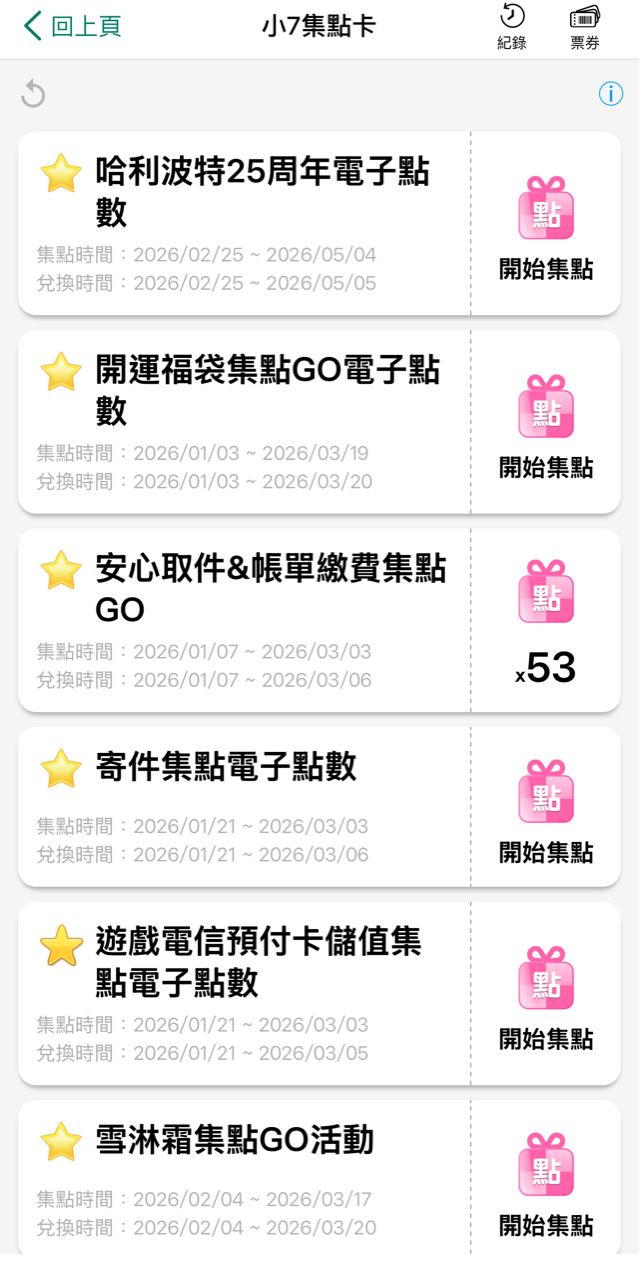This screenshot has height=1280, width=640.
Task: Open 遊戲電信預付卡儲值集點電子點數 card
Action: (245, 993)
